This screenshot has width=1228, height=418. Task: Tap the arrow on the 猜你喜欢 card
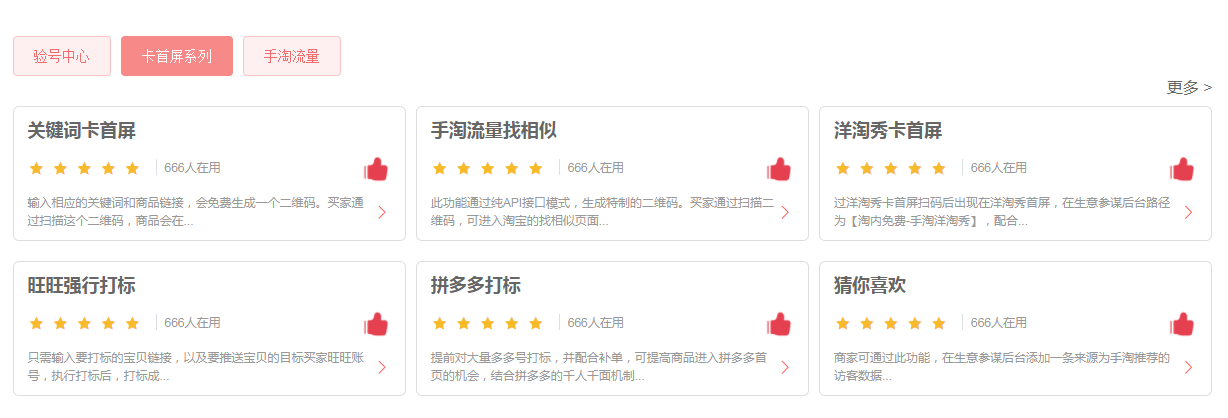(1188, 367)
